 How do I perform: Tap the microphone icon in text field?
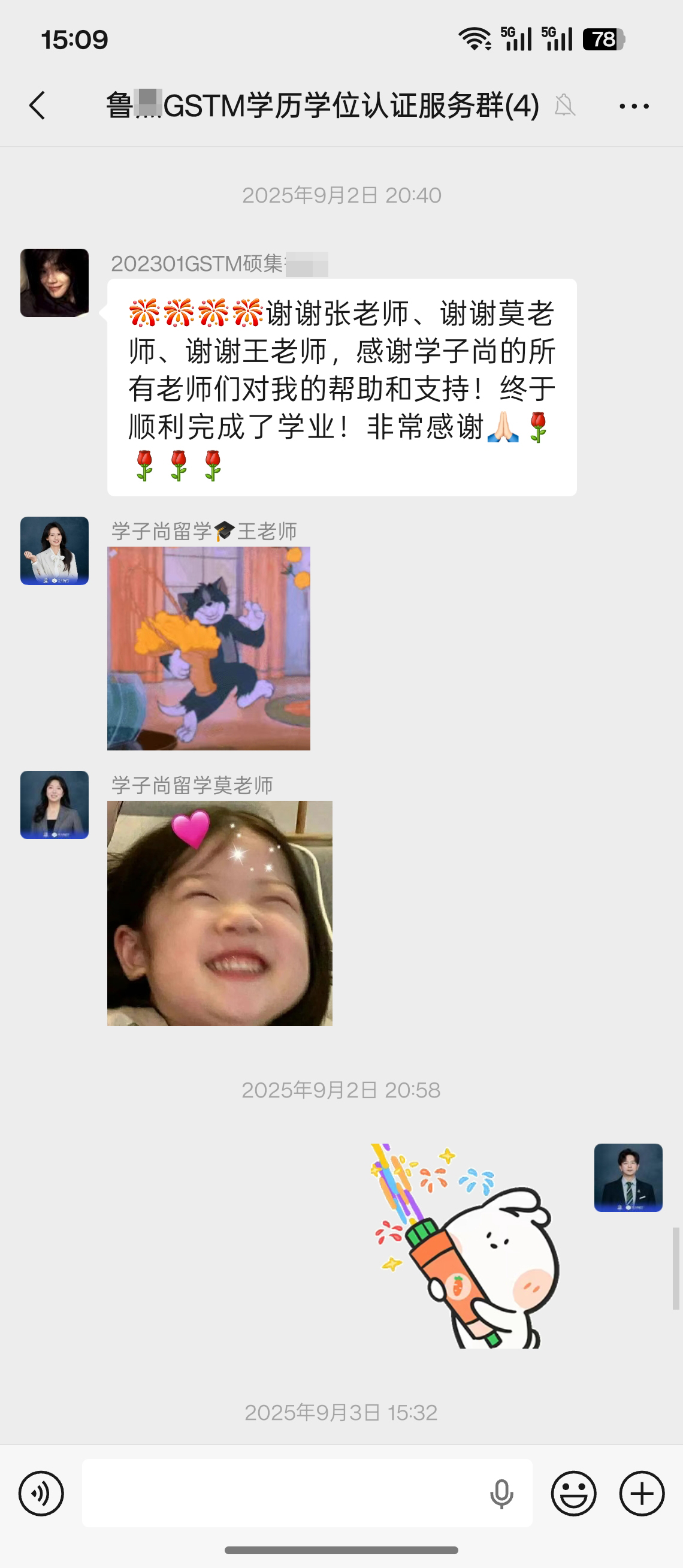click(501, 1494)
